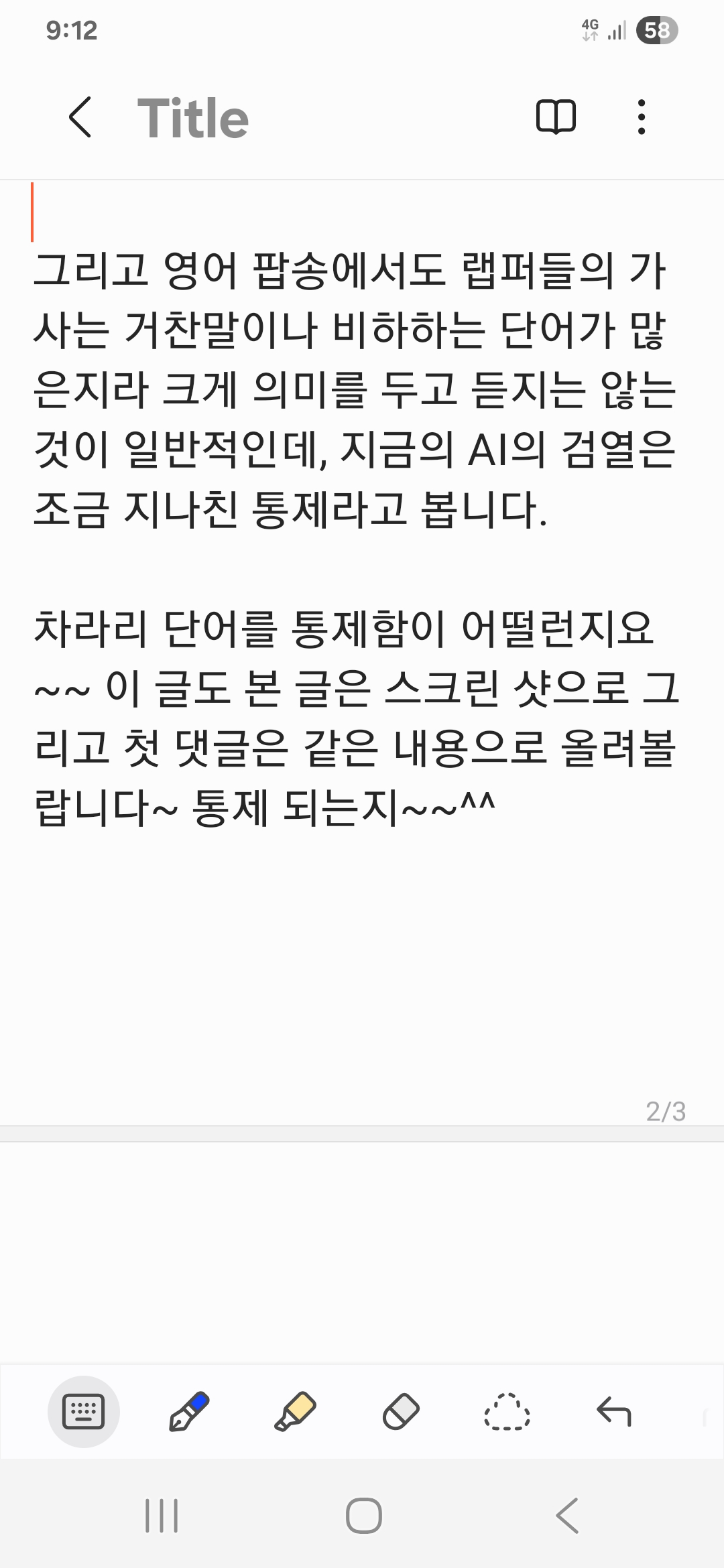The image size is (724, 1568).
Task: Go back using the top-left arrow
Action: pos(80,117)
